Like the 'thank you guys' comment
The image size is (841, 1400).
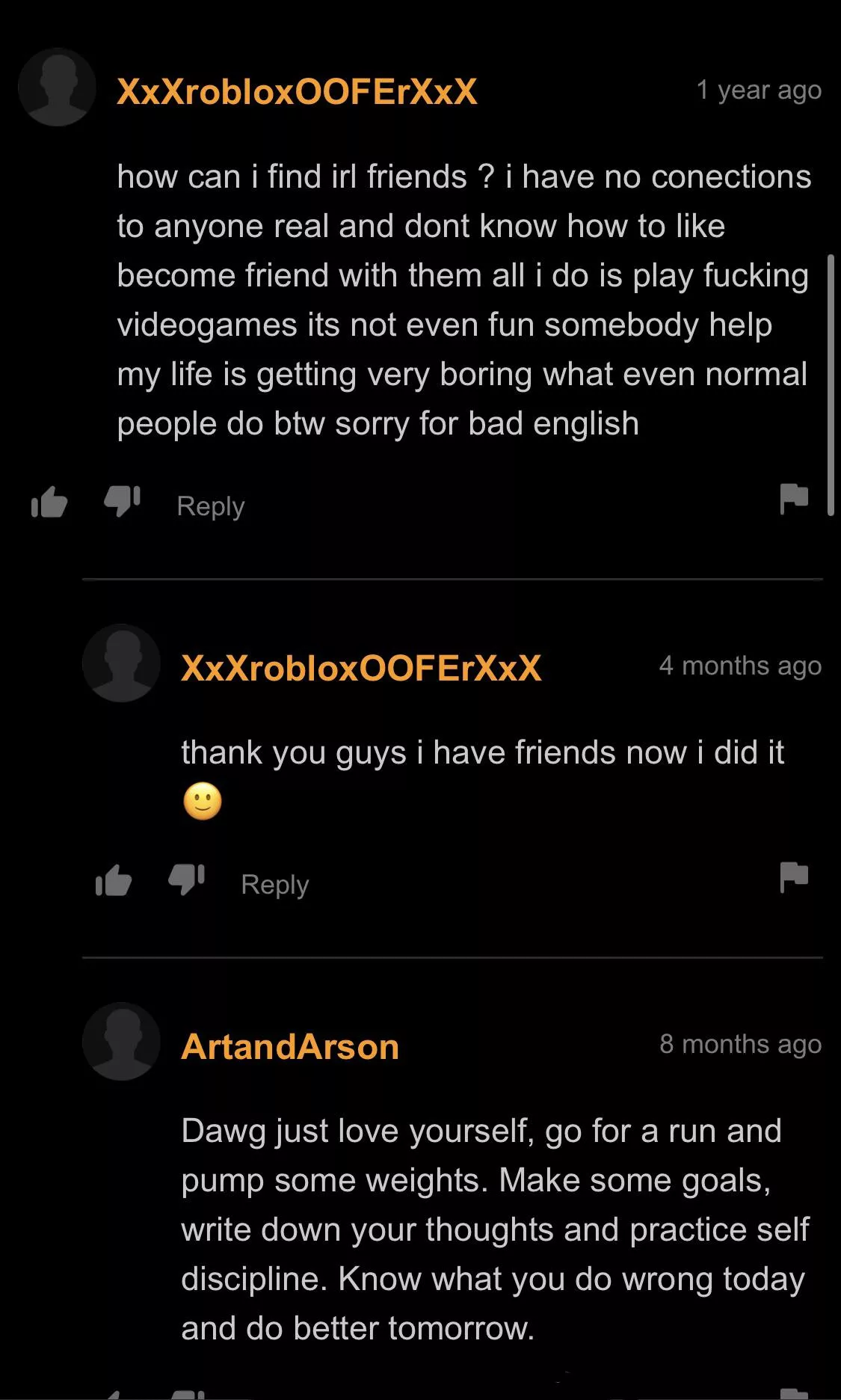pos(114,881)
